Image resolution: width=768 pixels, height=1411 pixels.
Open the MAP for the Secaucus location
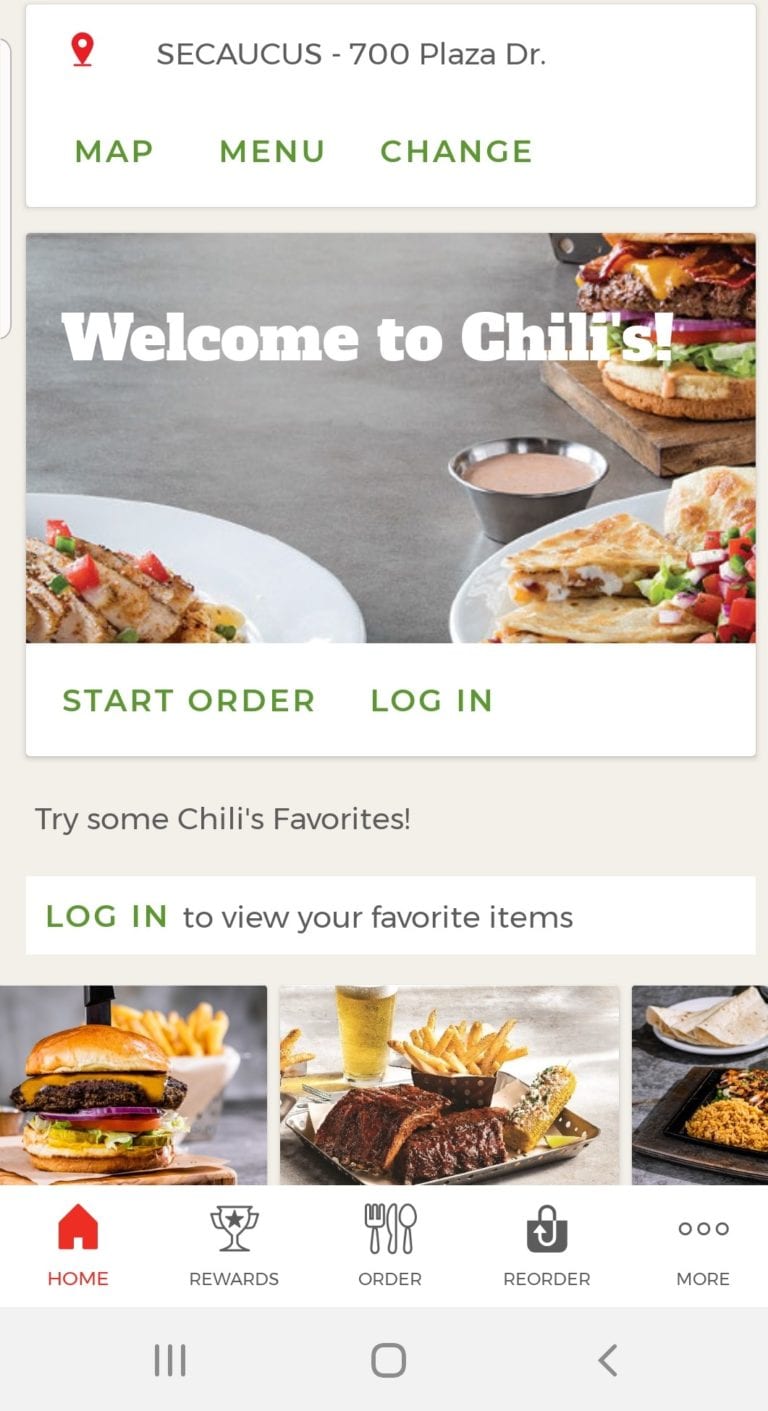[x=114, y=151]
